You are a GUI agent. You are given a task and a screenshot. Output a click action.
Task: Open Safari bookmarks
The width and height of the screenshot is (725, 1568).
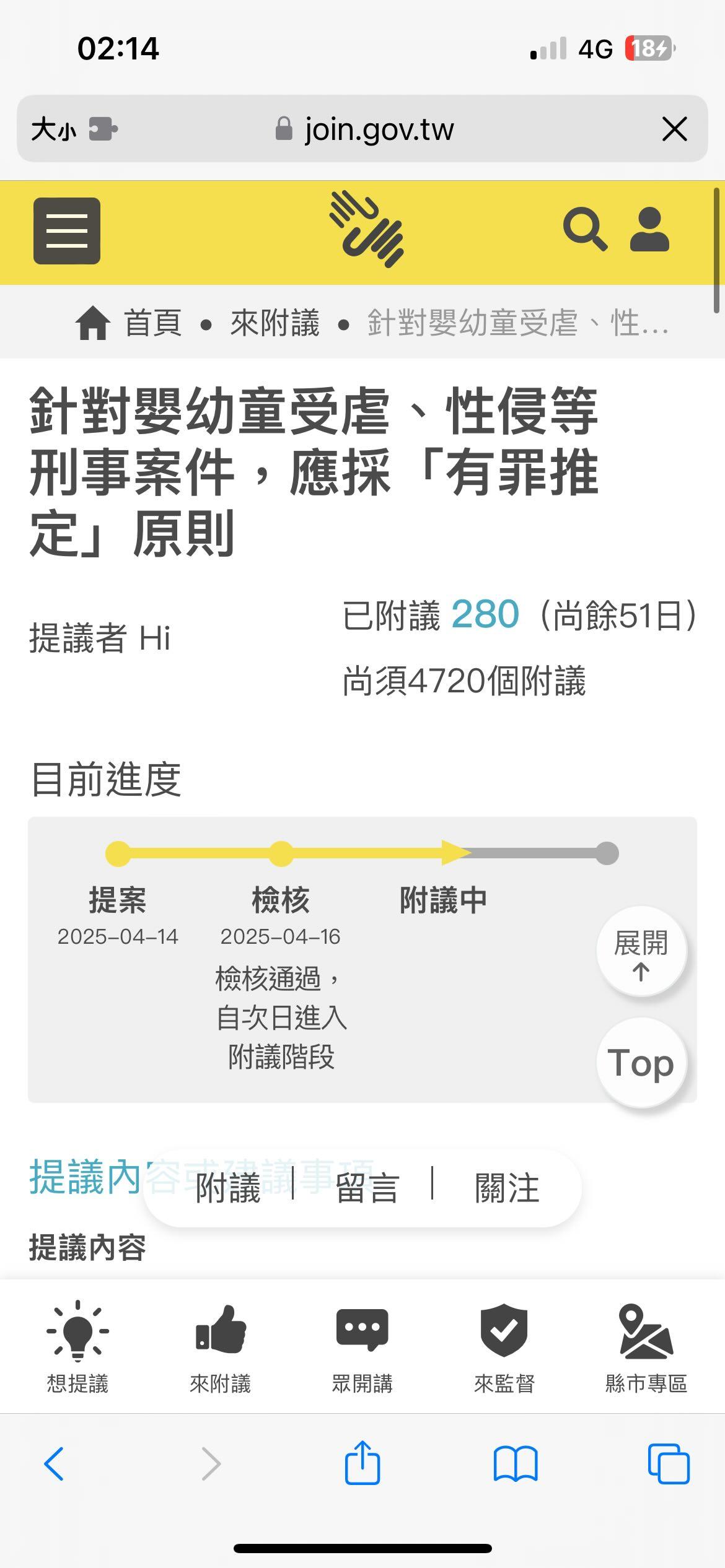click(516, 1464)
